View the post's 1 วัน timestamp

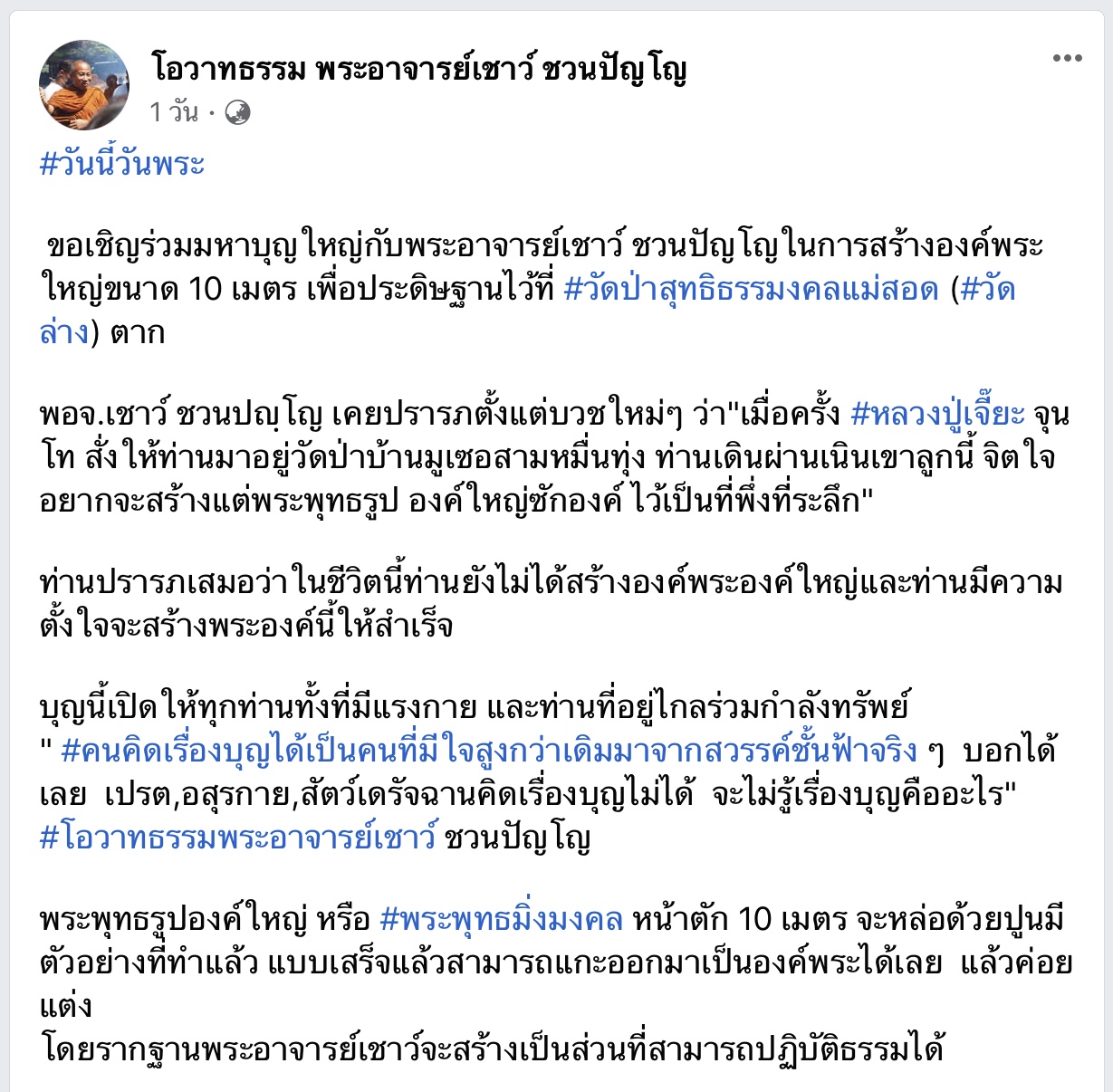(x=174, y=112)
